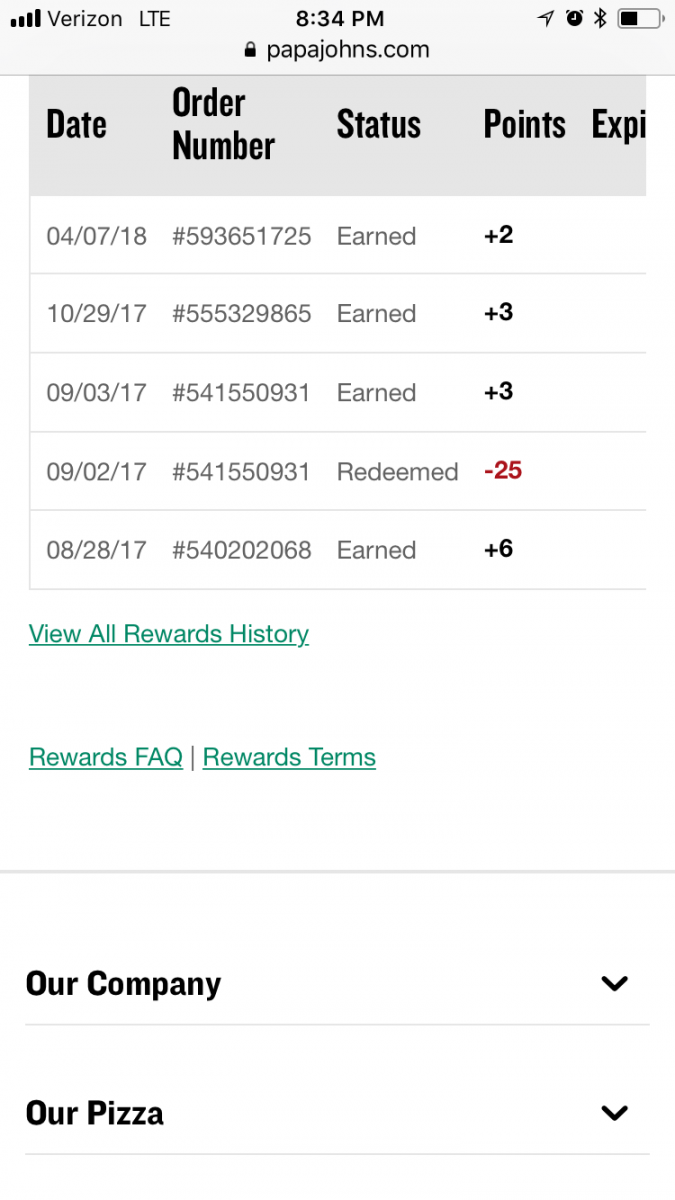Tap the papajohns.com address bar

coord(337,50)
